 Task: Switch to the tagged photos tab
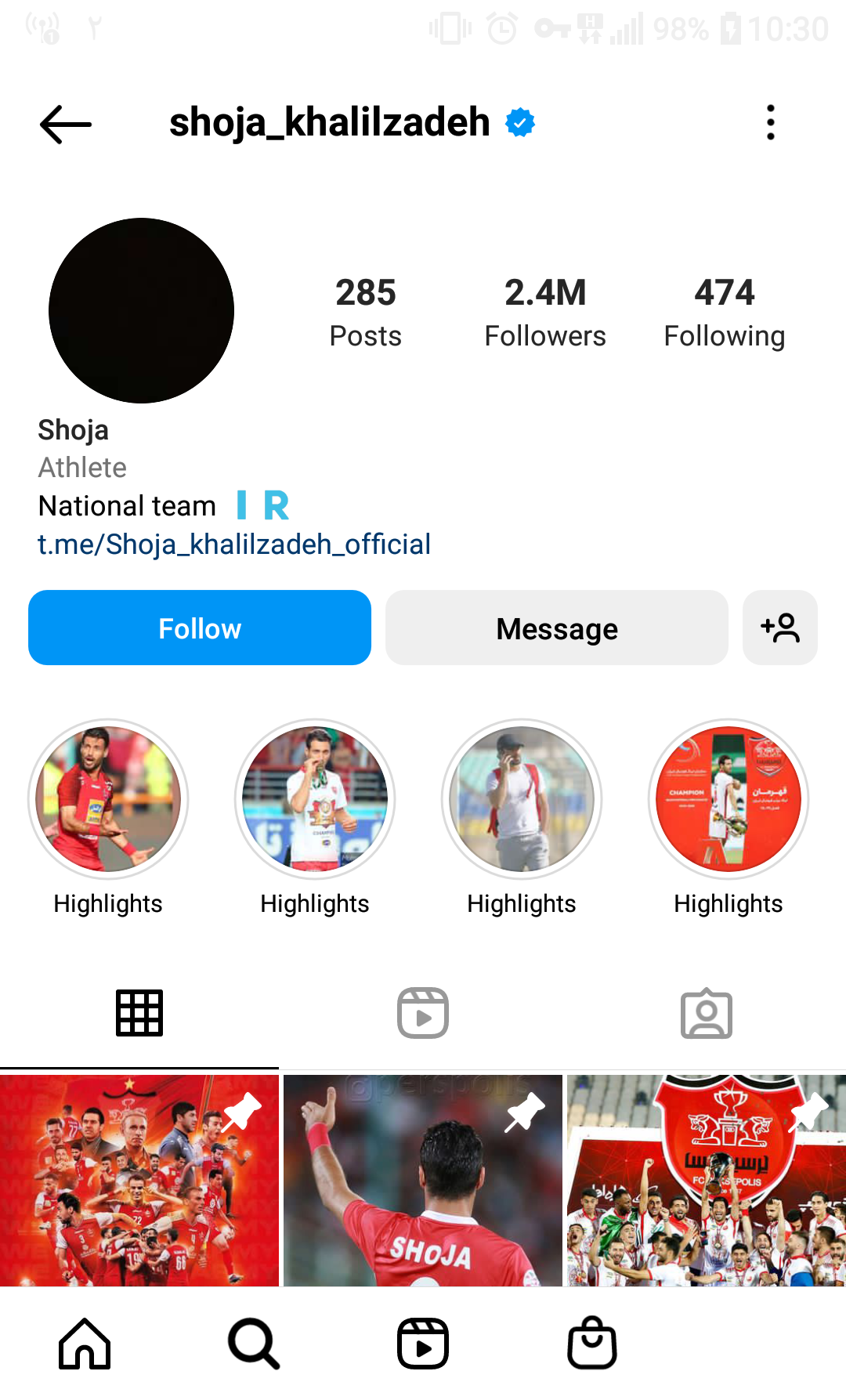tap(706, 1013)
